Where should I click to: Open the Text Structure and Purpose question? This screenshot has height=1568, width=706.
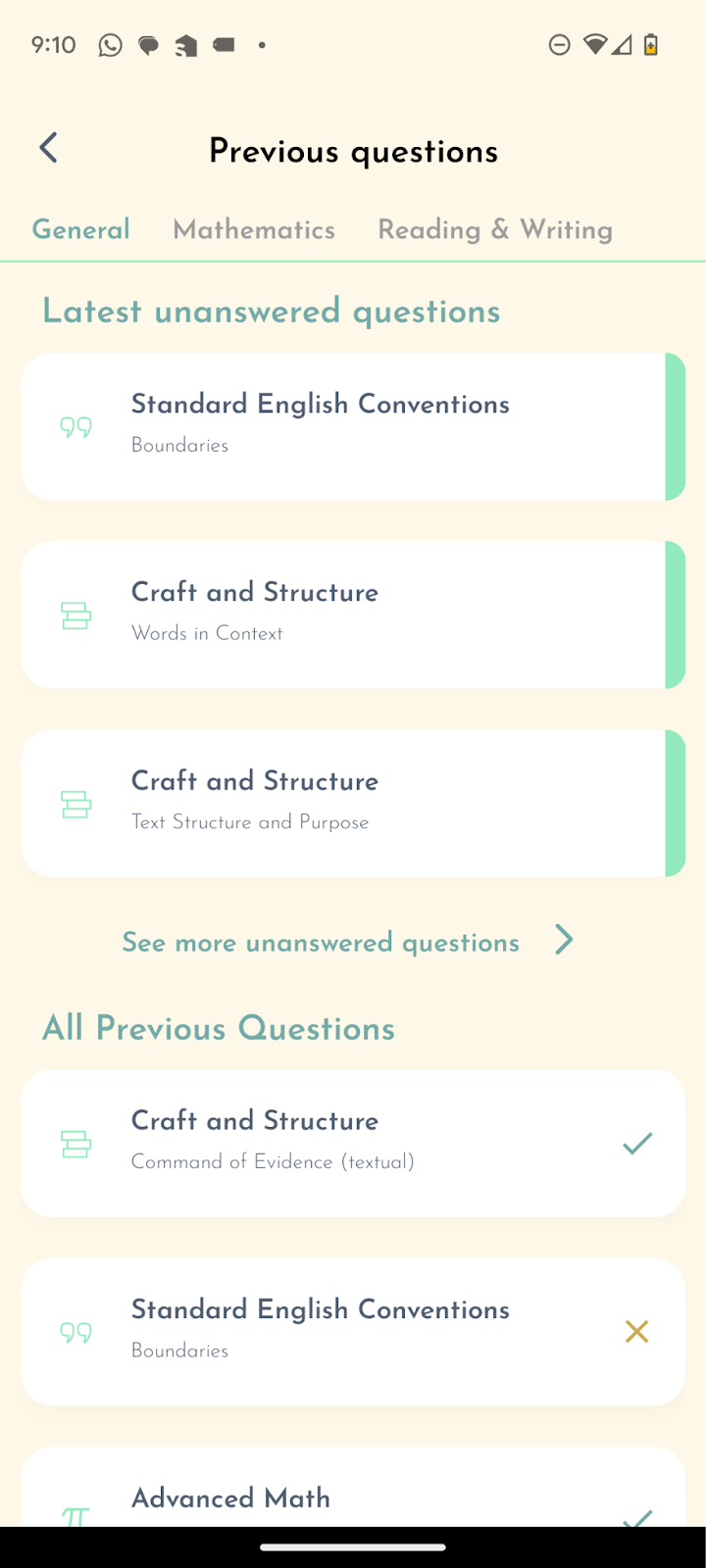coord(343,803)
